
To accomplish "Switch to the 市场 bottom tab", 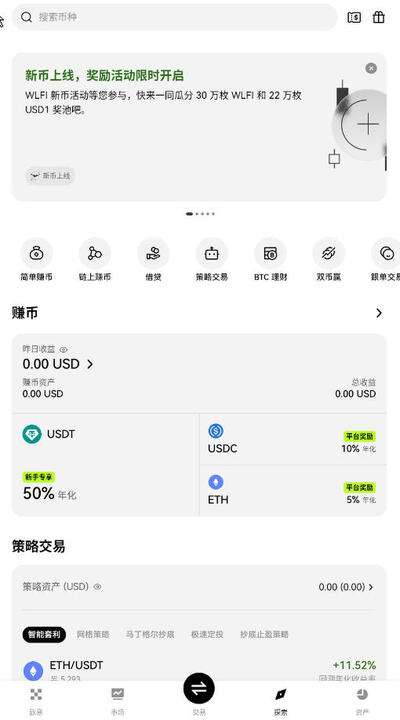I will coord(118,701).
